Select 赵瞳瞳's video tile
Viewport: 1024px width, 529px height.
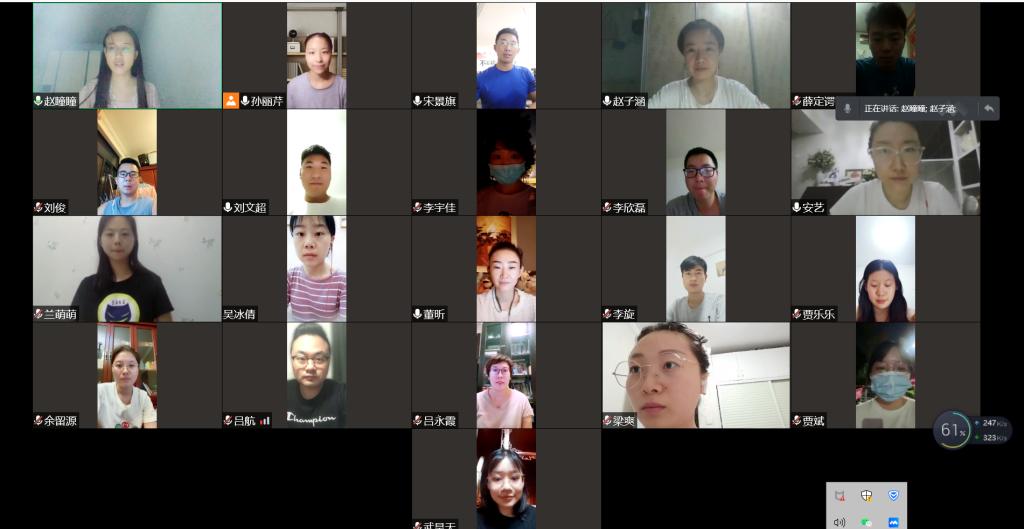tap(127, 55)
